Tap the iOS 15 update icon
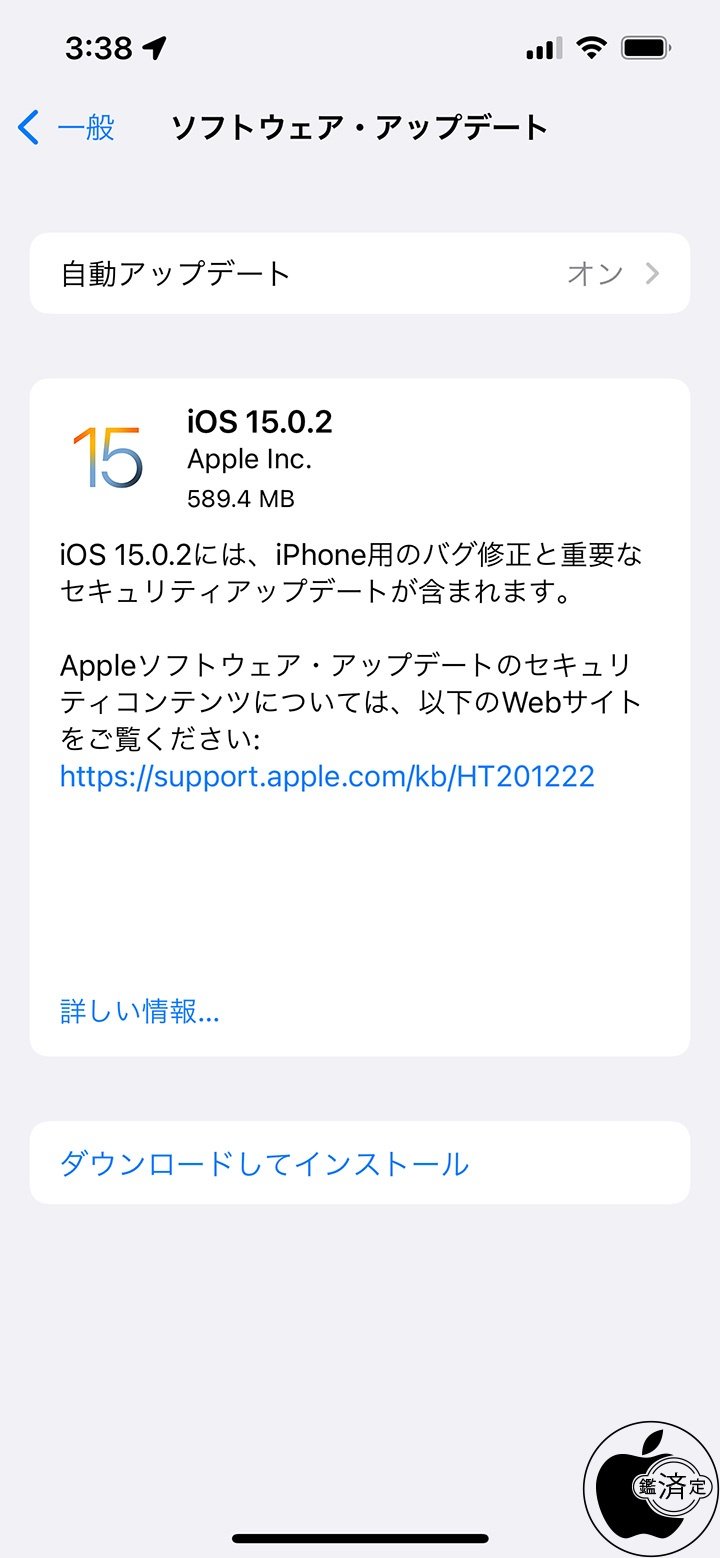The image size is (720, 1558). [x=106, y=453]
